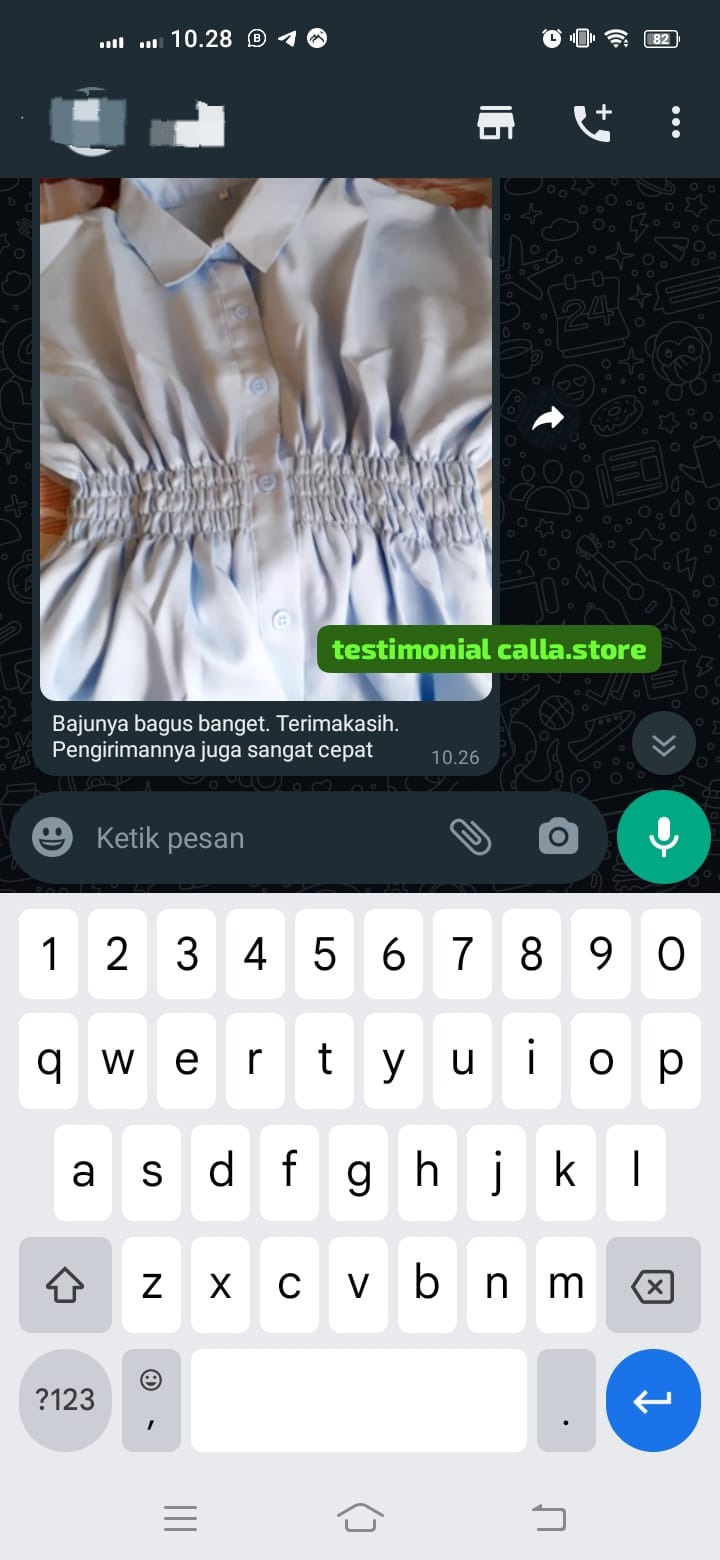Switch keyboard to ?123 symbols
This screenshot has height=1560, width=720.
tap(65, 1399)
